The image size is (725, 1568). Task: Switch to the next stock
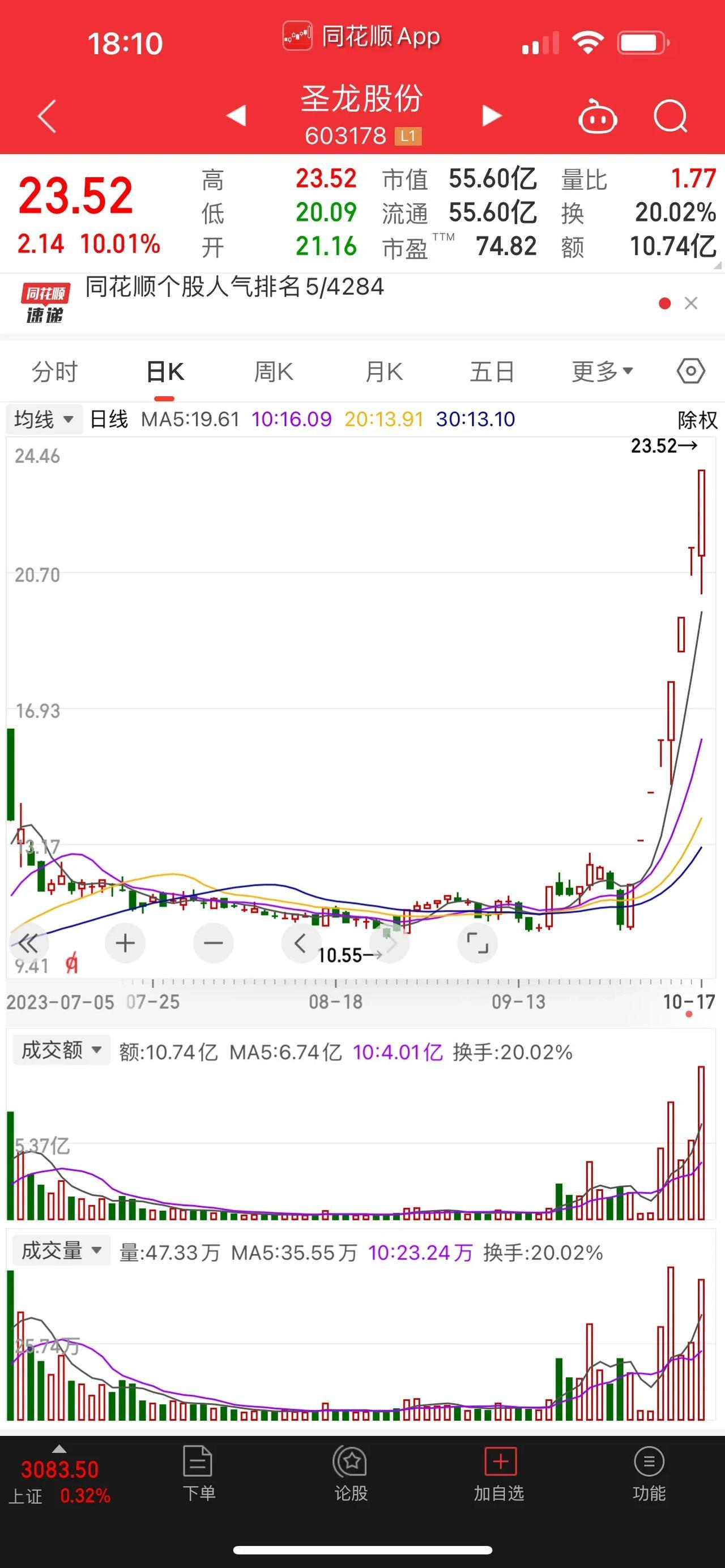492,115
